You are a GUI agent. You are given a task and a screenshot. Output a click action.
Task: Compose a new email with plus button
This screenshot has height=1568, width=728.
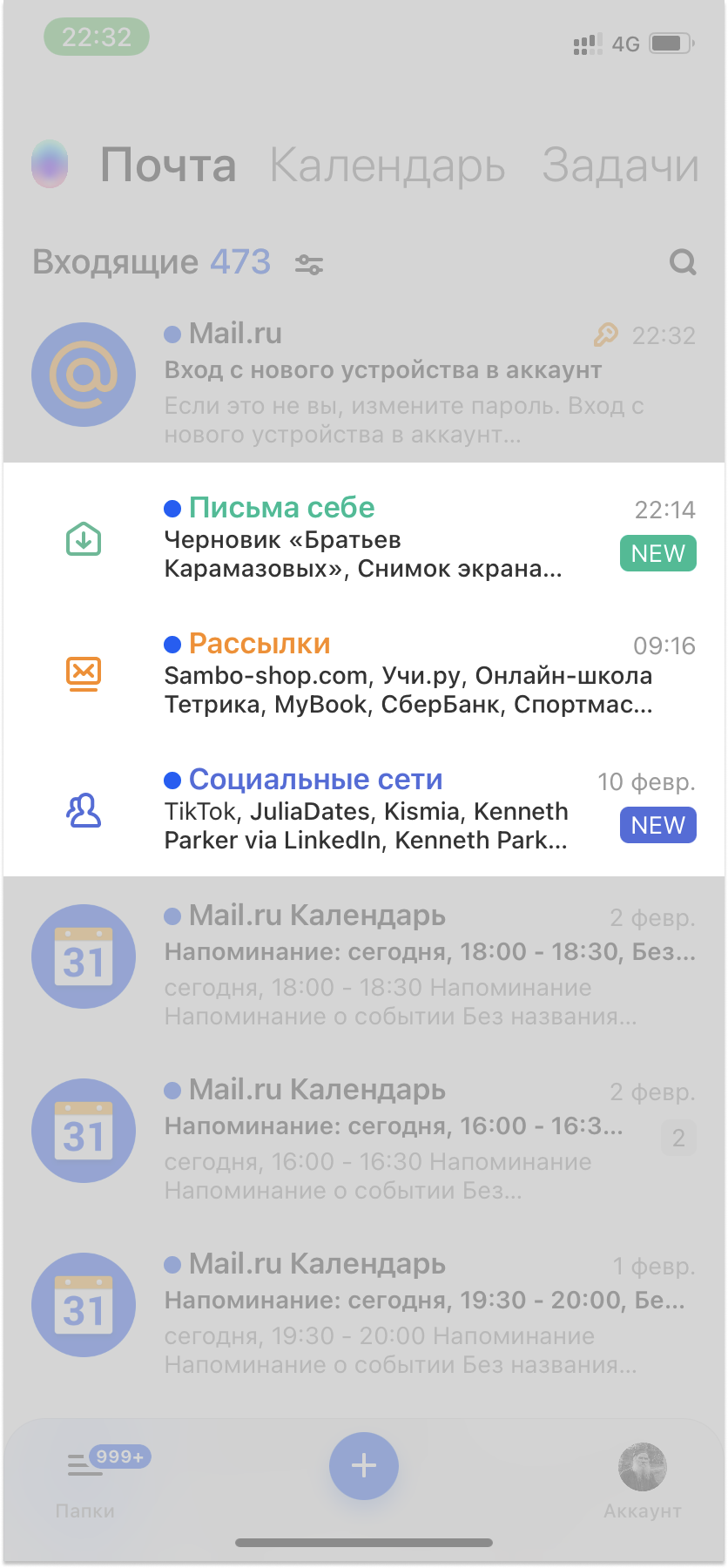364,1465
